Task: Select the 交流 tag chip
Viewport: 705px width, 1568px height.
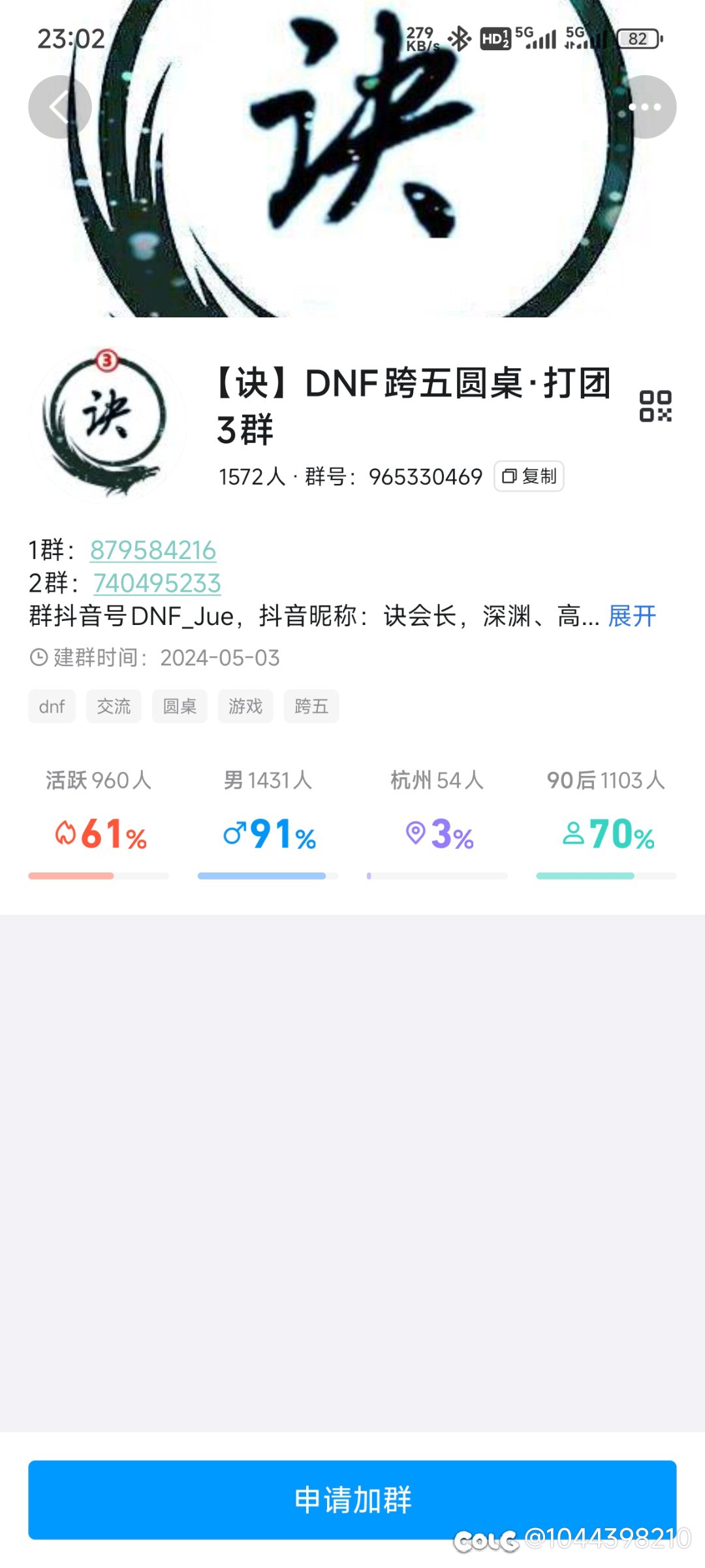Action: click(114, 706)
